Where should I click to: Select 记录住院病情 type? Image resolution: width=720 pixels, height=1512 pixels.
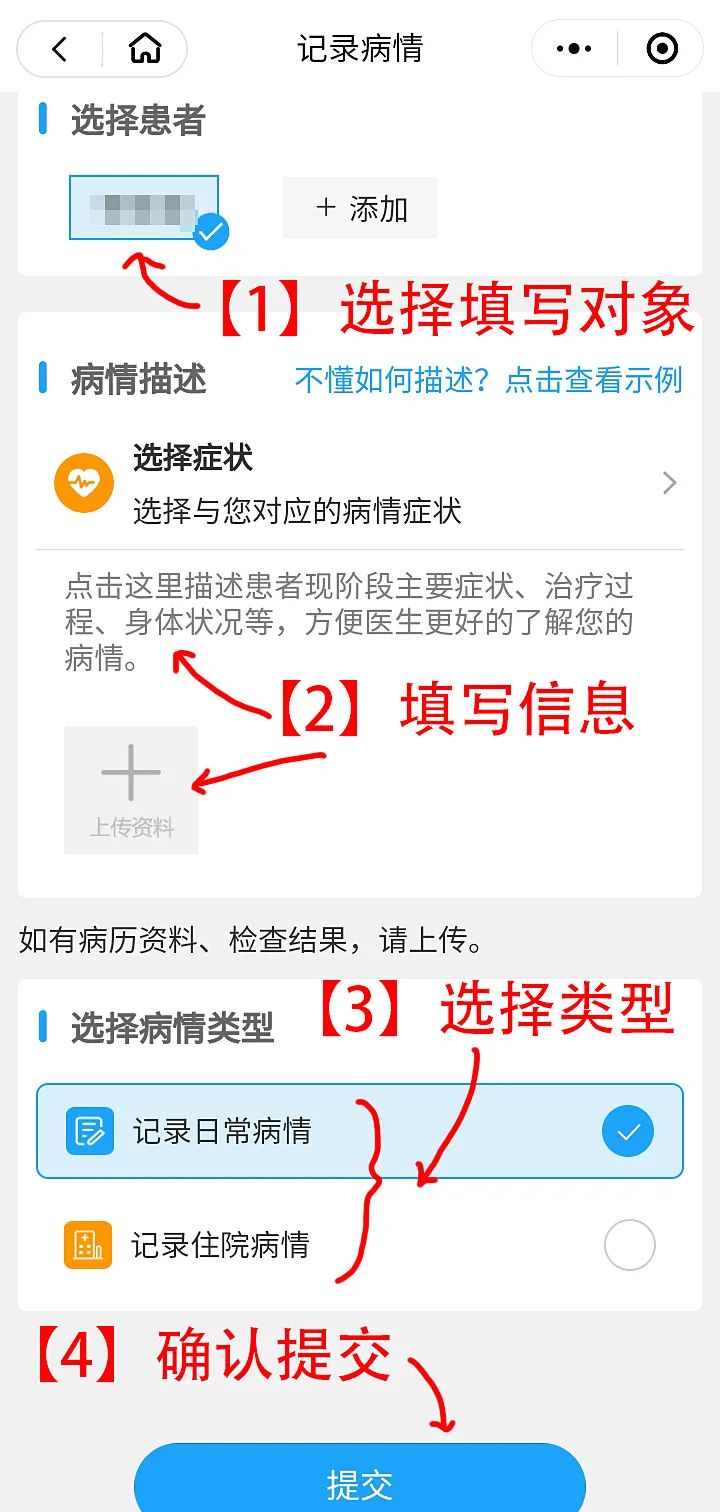point(360,1246)
